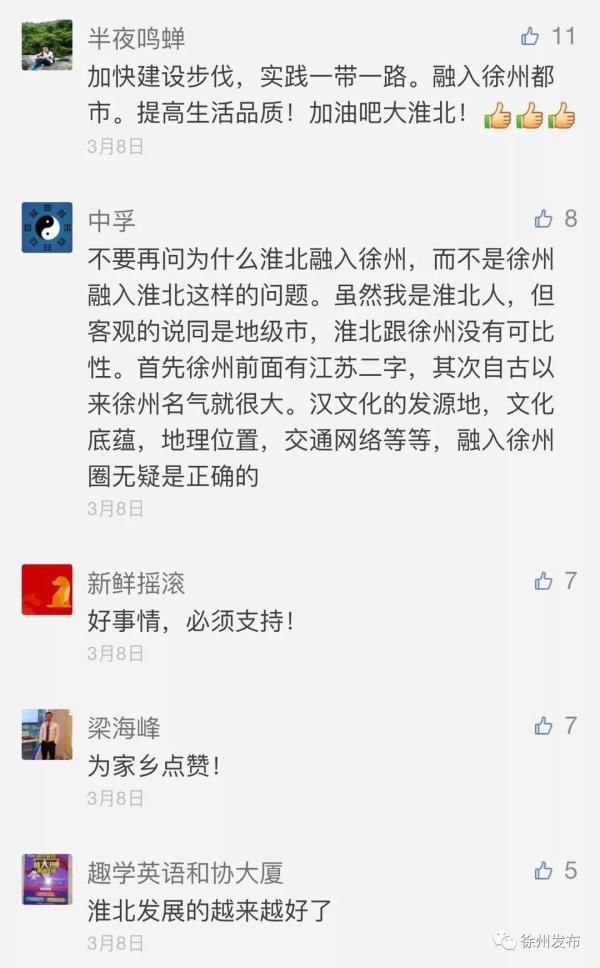Like 中孚's comment about 淮北融入徐州

pyautogui.click(x=543, y=218)
